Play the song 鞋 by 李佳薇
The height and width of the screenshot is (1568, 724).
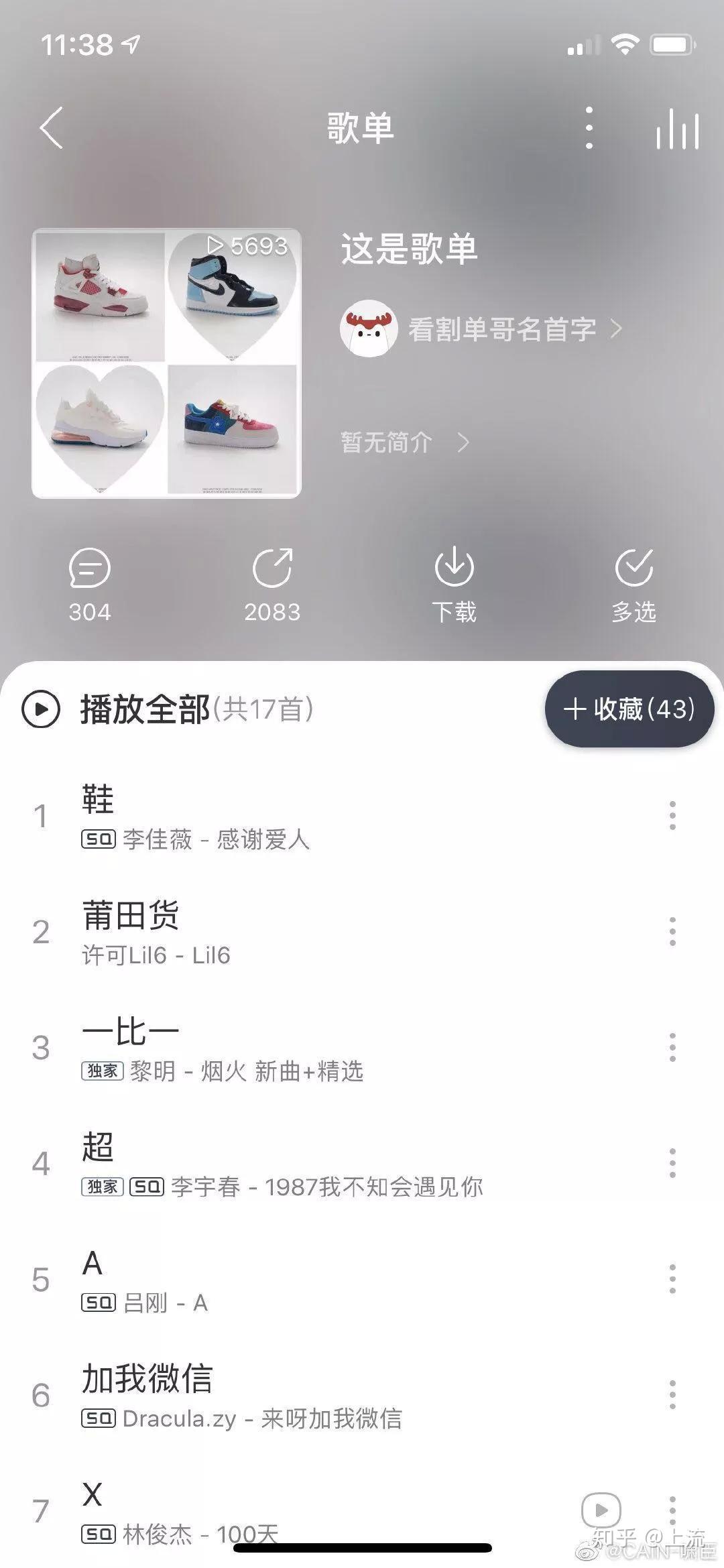tap(268, 816)
